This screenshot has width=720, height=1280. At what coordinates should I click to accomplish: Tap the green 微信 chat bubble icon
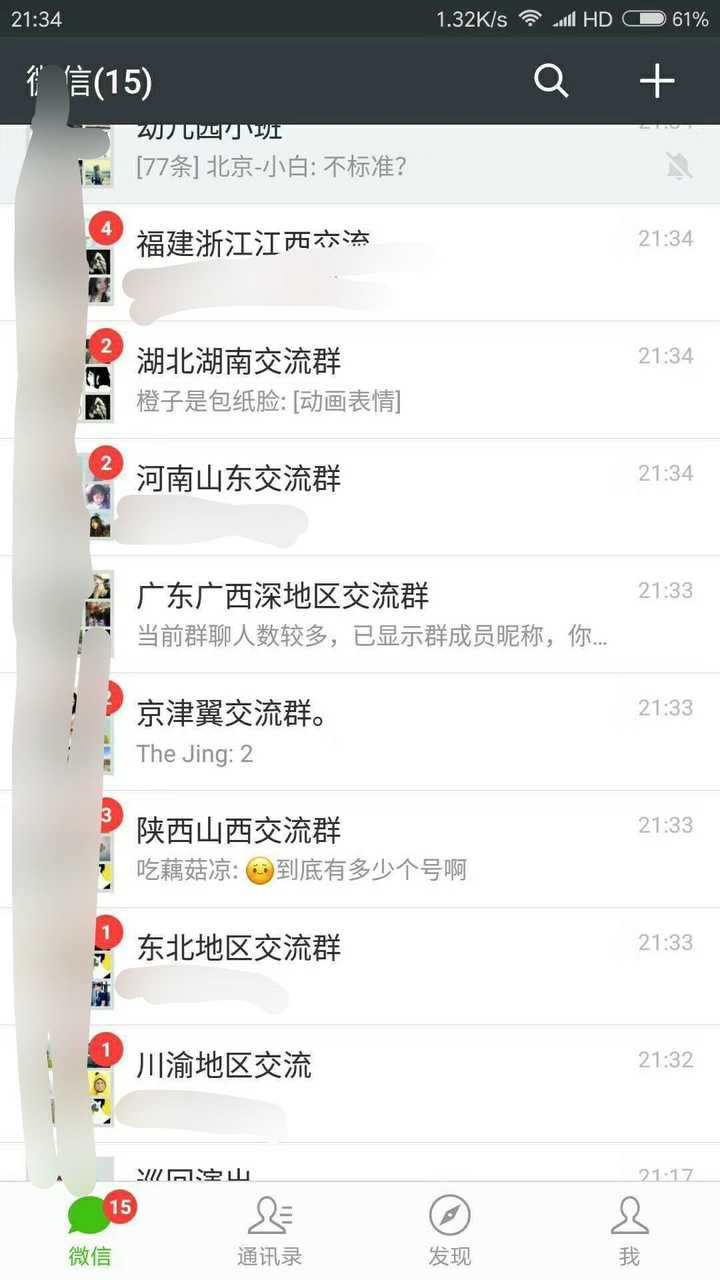click(x=90, y=1215)
